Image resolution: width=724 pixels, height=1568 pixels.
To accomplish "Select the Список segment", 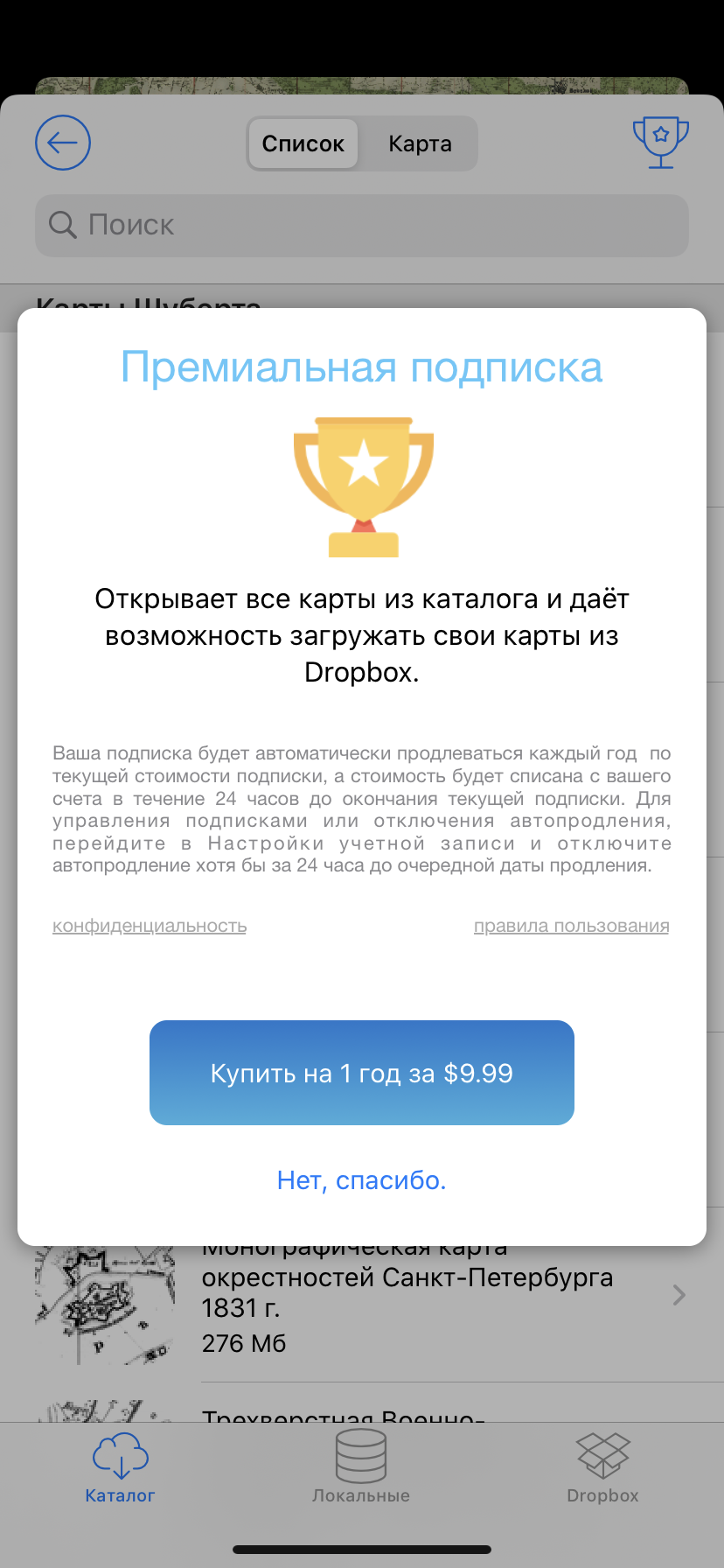I will 303,143.
